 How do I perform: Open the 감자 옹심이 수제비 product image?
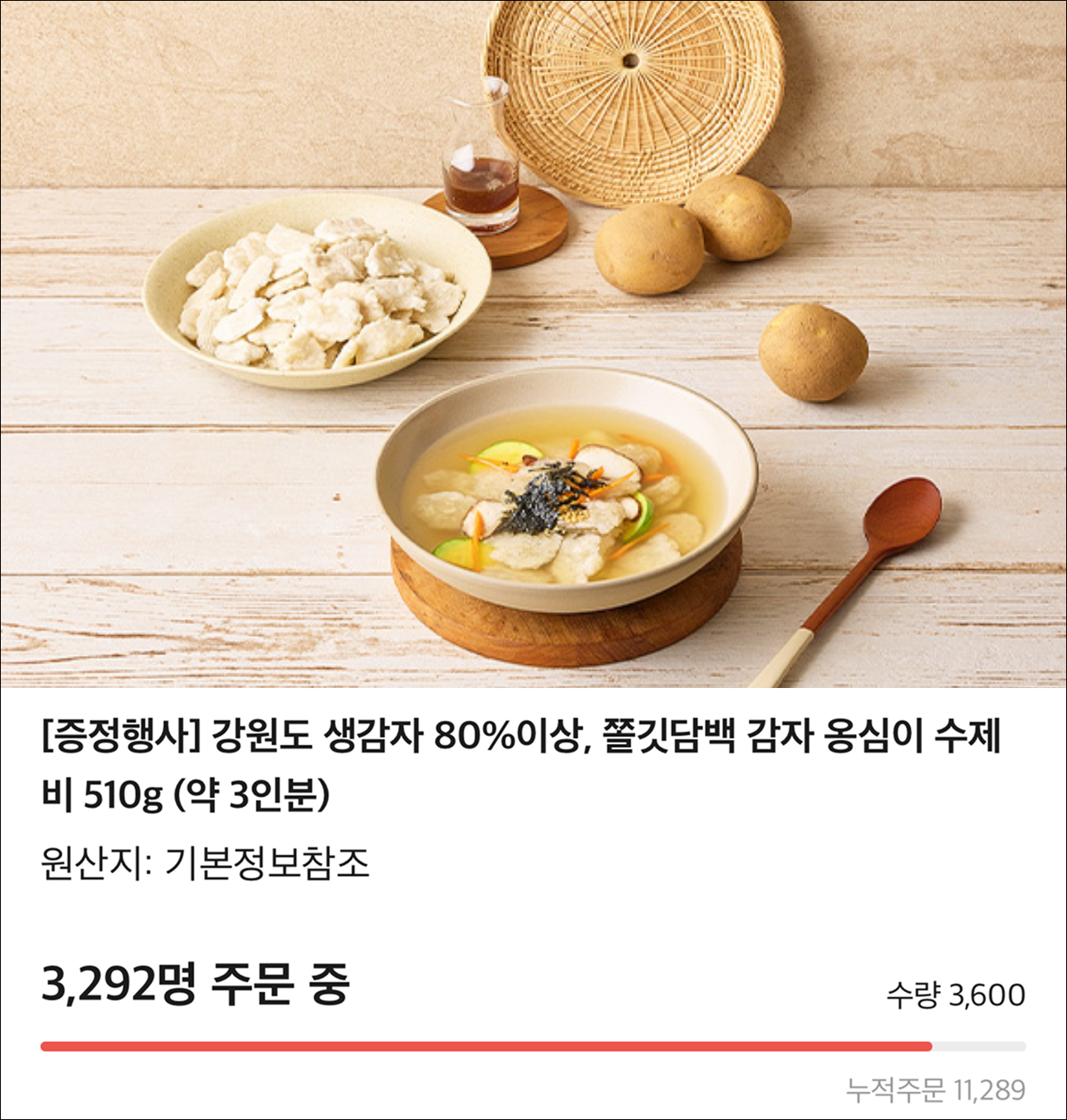[x=533, y=344]
